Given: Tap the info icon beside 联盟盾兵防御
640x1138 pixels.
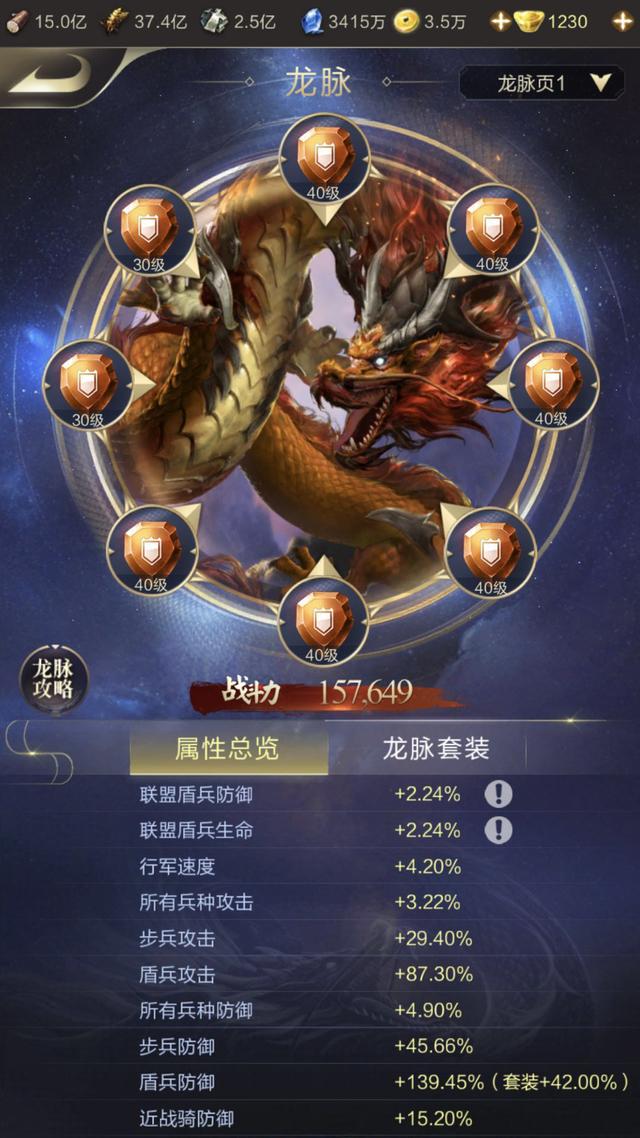Looking at the screenshot, I should pyautogui.click(x=498, y=794).
